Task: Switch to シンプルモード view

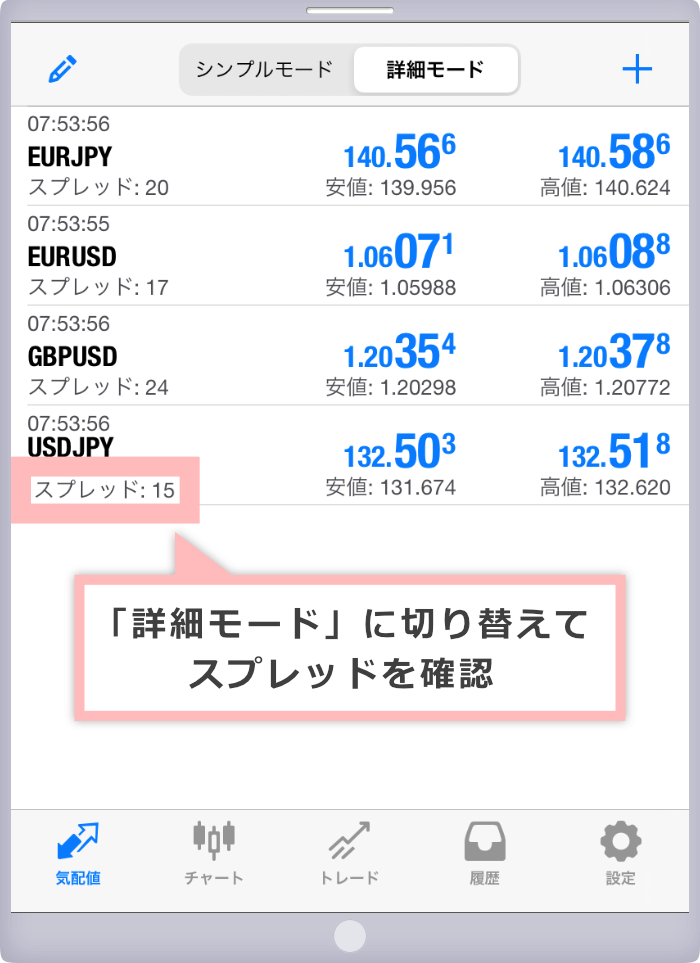Action: [x=264, y=69]
